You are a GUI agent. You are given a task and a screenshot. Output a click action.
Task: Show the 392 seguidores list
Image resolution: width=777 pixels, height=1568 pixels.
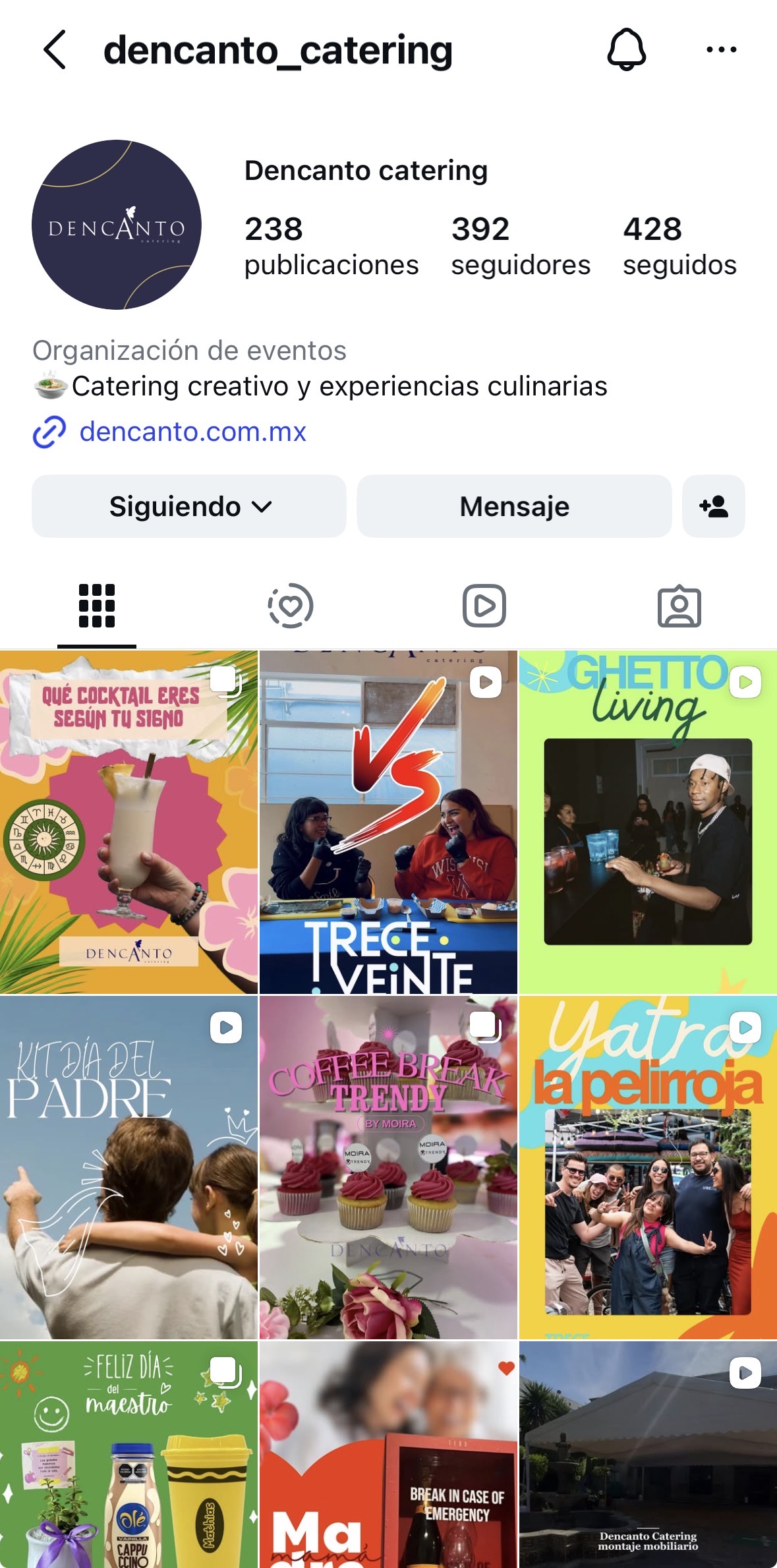[520, 247]
